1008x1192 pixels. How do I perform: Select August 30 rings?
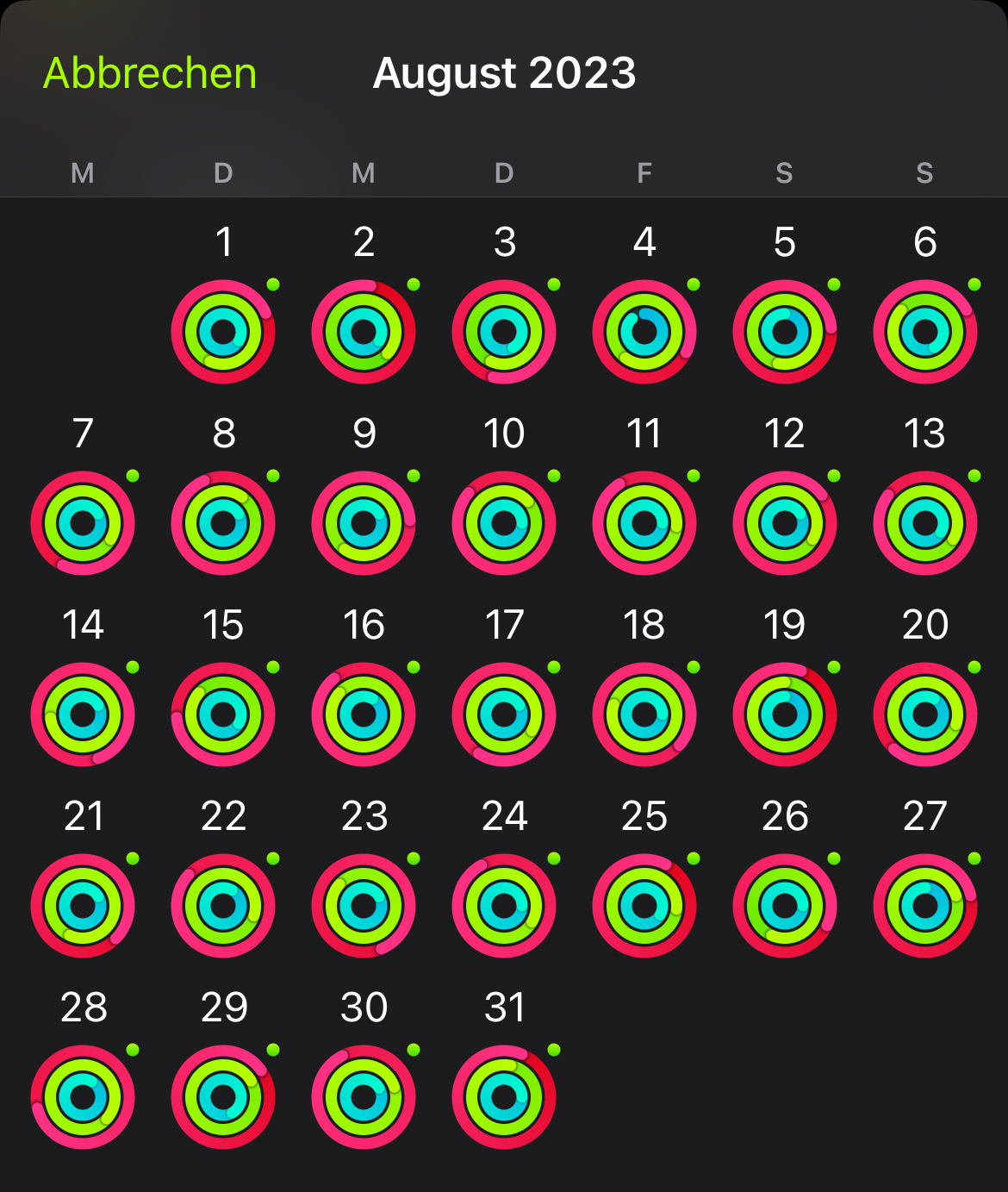pyautogui.click(x=364, y=1097)
